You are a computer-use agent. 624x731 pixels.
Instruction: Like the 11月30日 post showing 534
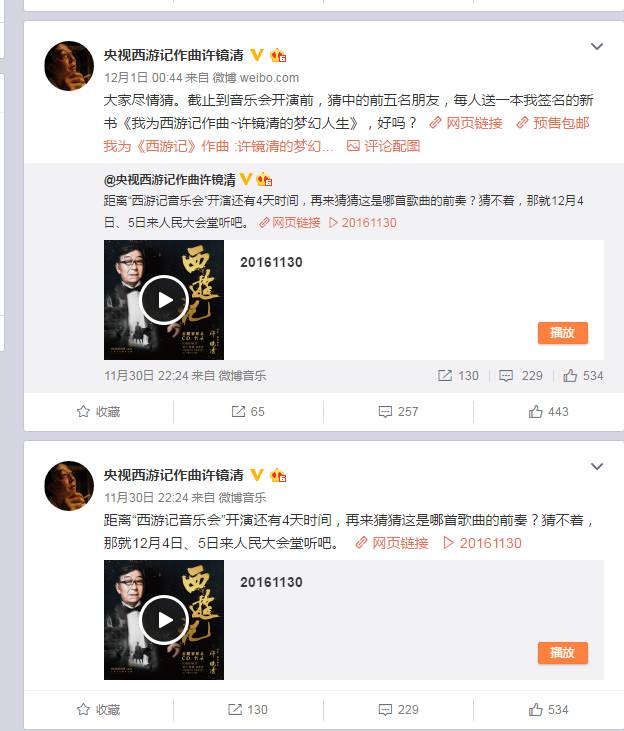click(x=548, y=709)
